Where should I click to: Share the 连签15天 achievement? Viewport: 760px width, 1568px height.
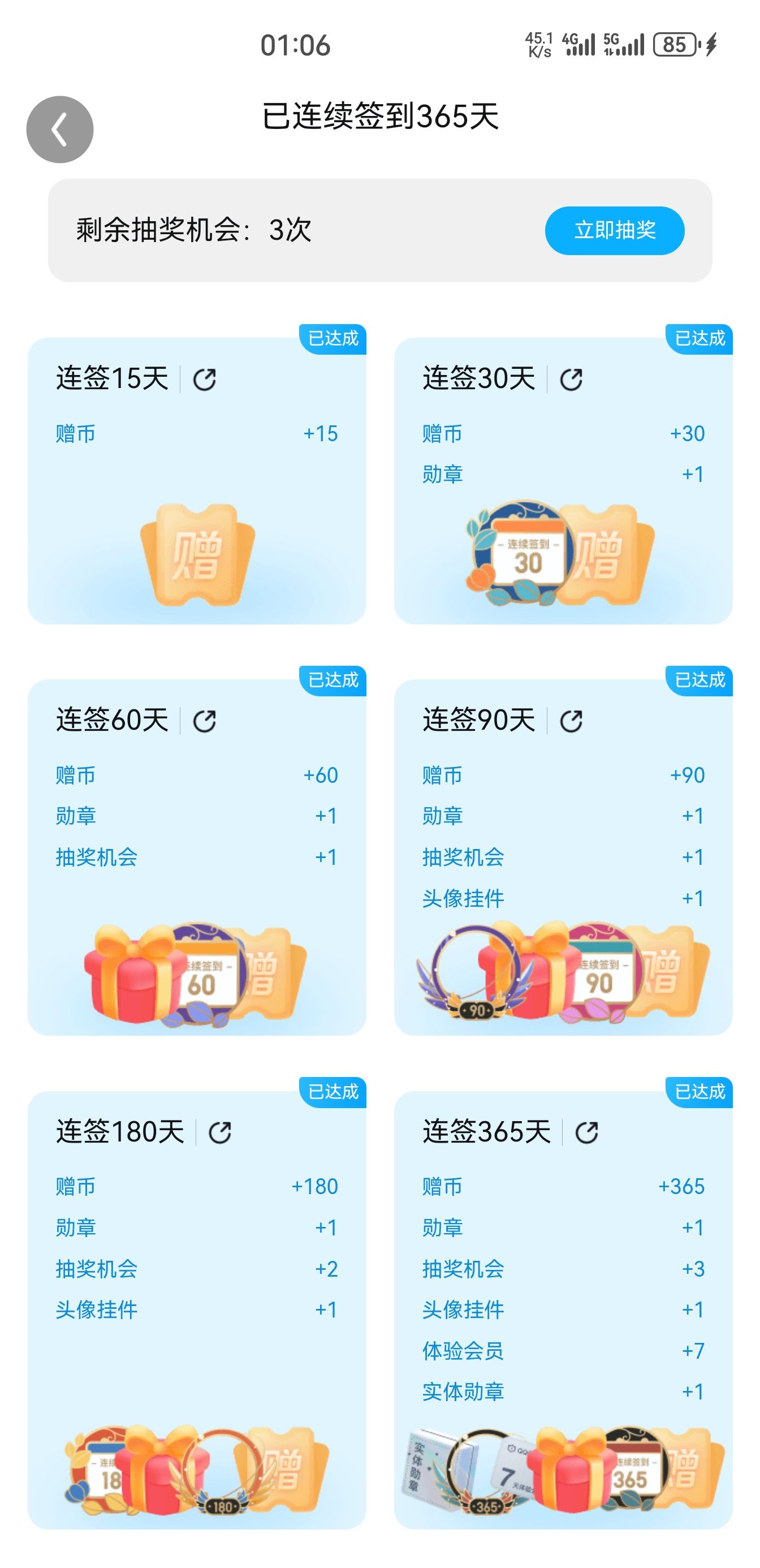pos(205,379)
